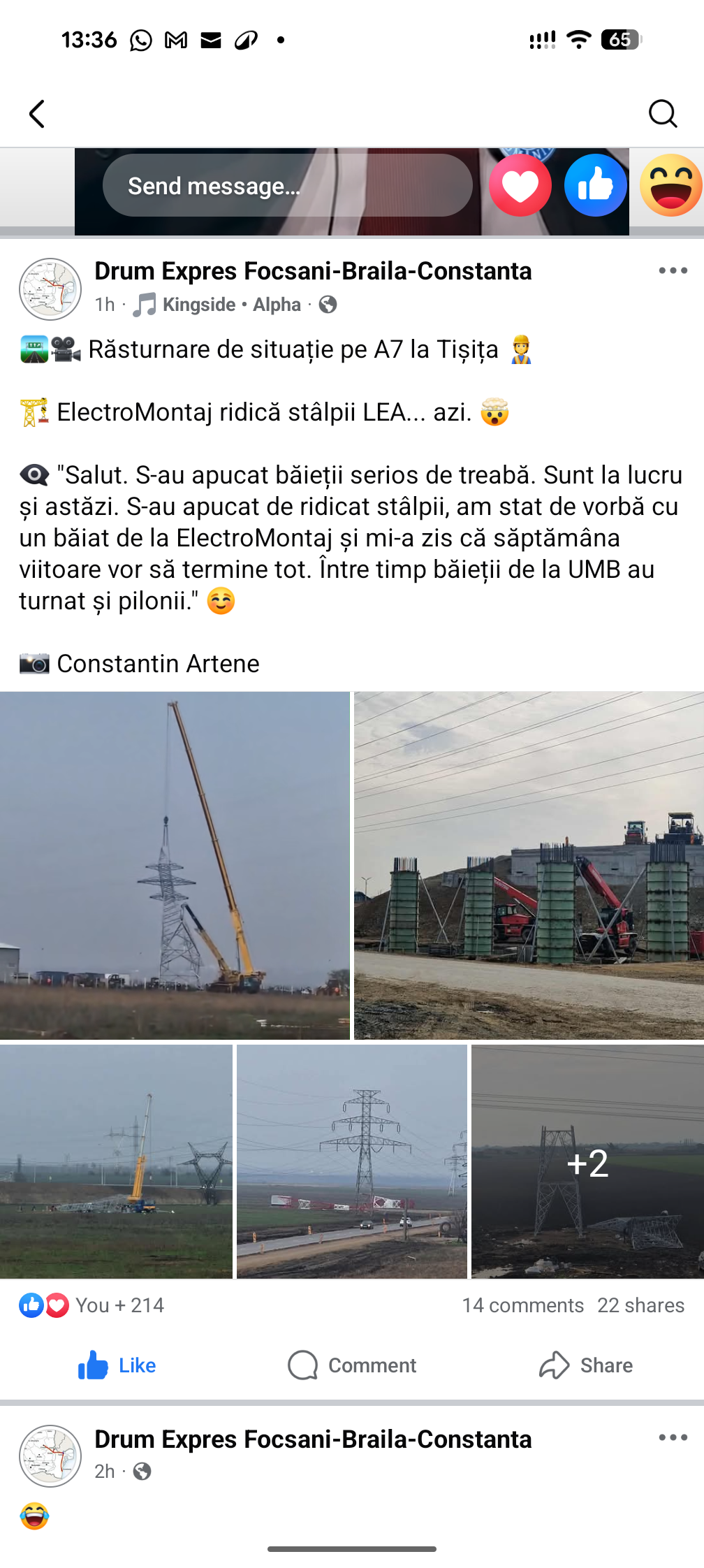This screenshot has height=1568, width=704.
Task: Send a heart reaction to the story
Action: [x=520, y=186]
